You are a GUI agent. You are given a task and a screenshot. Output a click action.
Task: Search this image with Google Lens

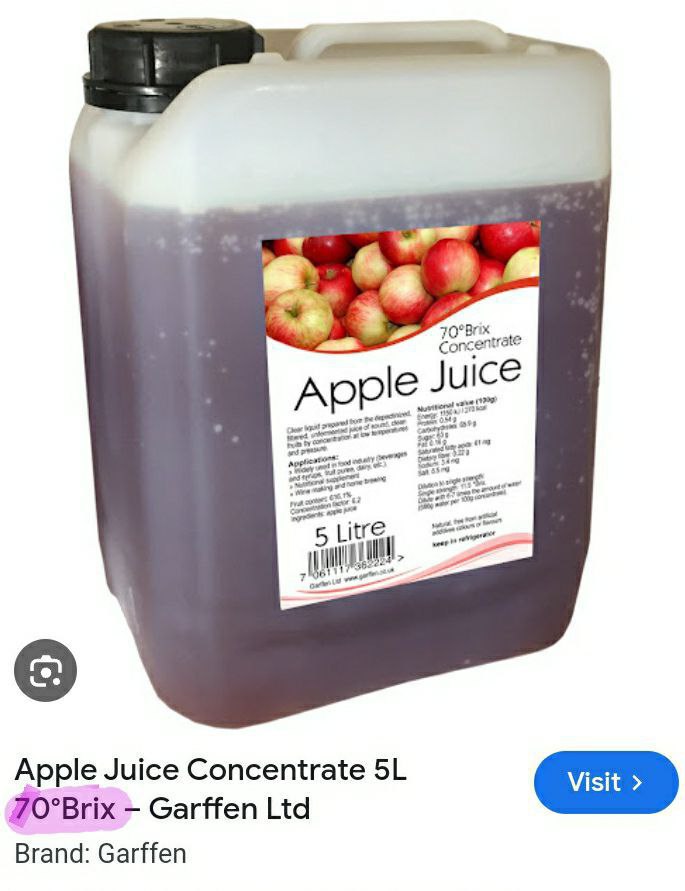pos(46,670)
